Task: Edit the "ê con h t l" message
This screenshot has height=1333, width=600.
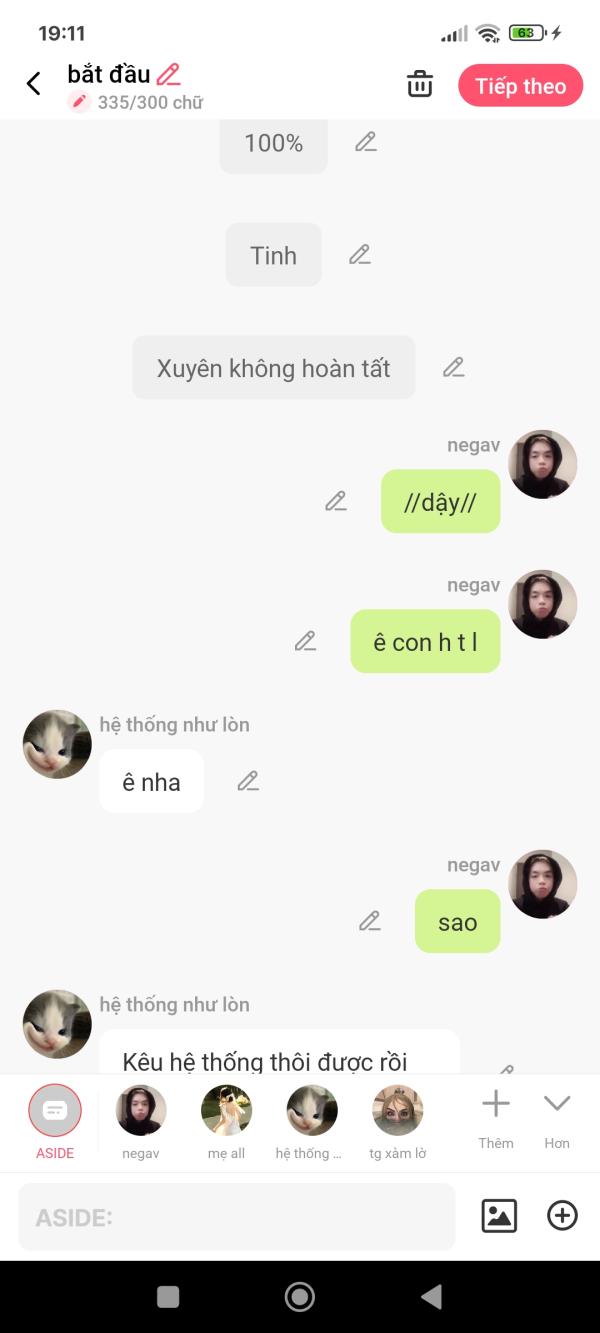Action: pos(306,641)
